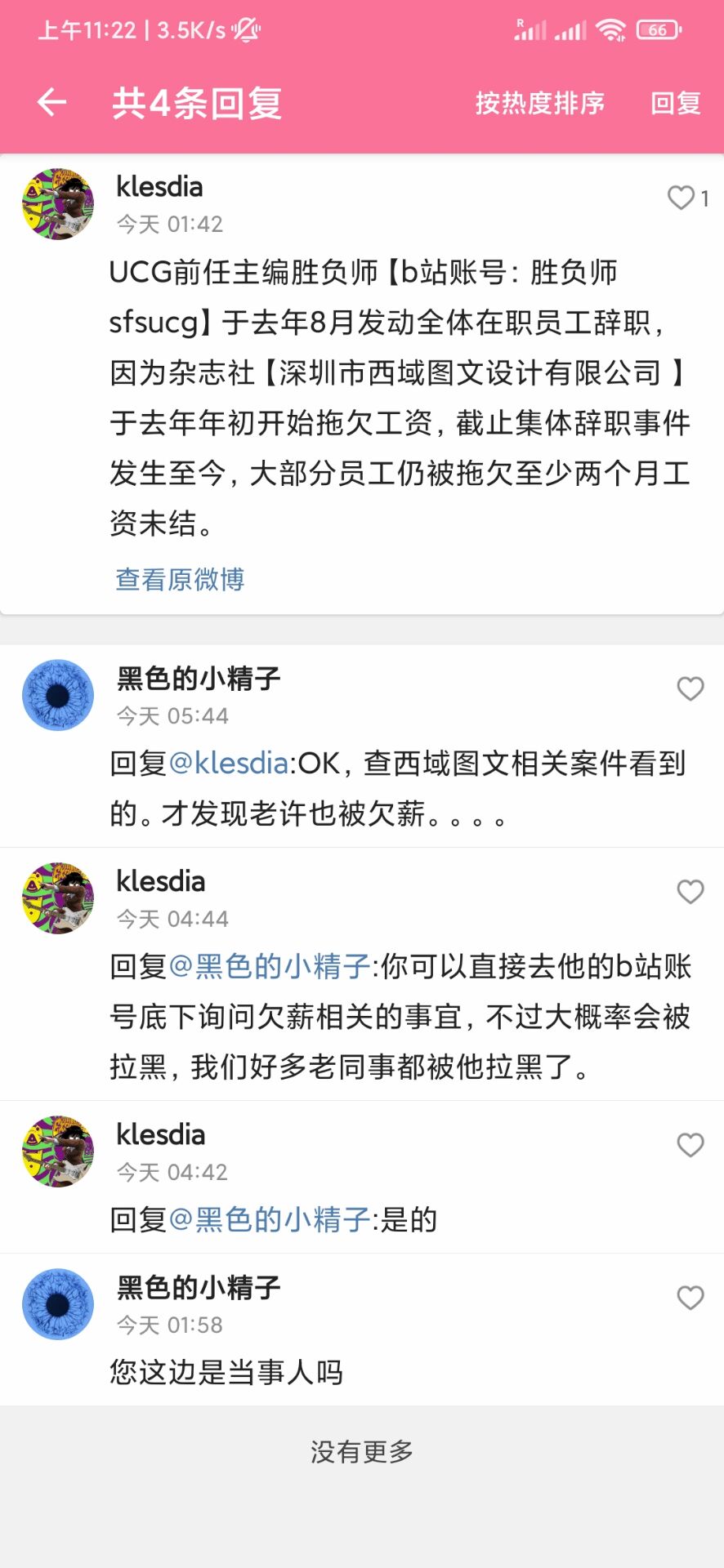This screenshot has height=1568, width=724.
Task: Like 黑色的小精子's 01:58 reply
Action: (x=690, y=1297)
